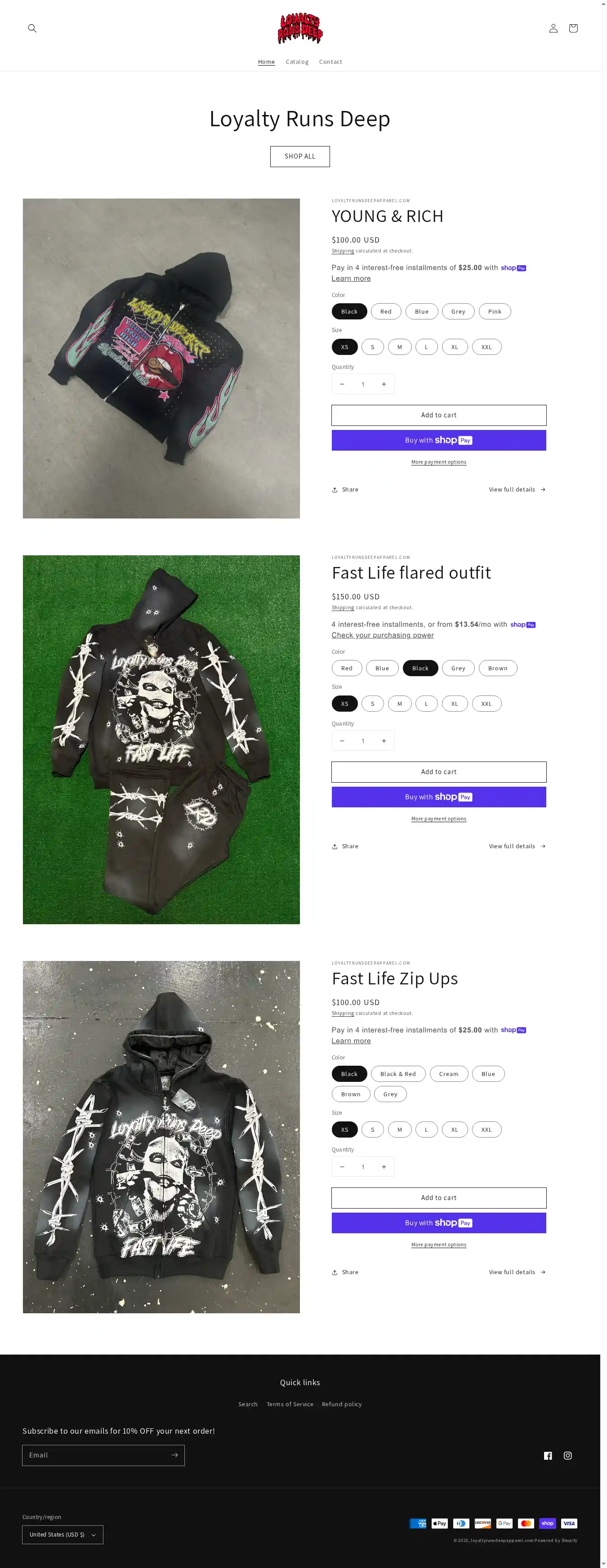607x1568 pixels.
Task: Share the Fast Life Zip Ups product
Action: [x=345, y=1271]
